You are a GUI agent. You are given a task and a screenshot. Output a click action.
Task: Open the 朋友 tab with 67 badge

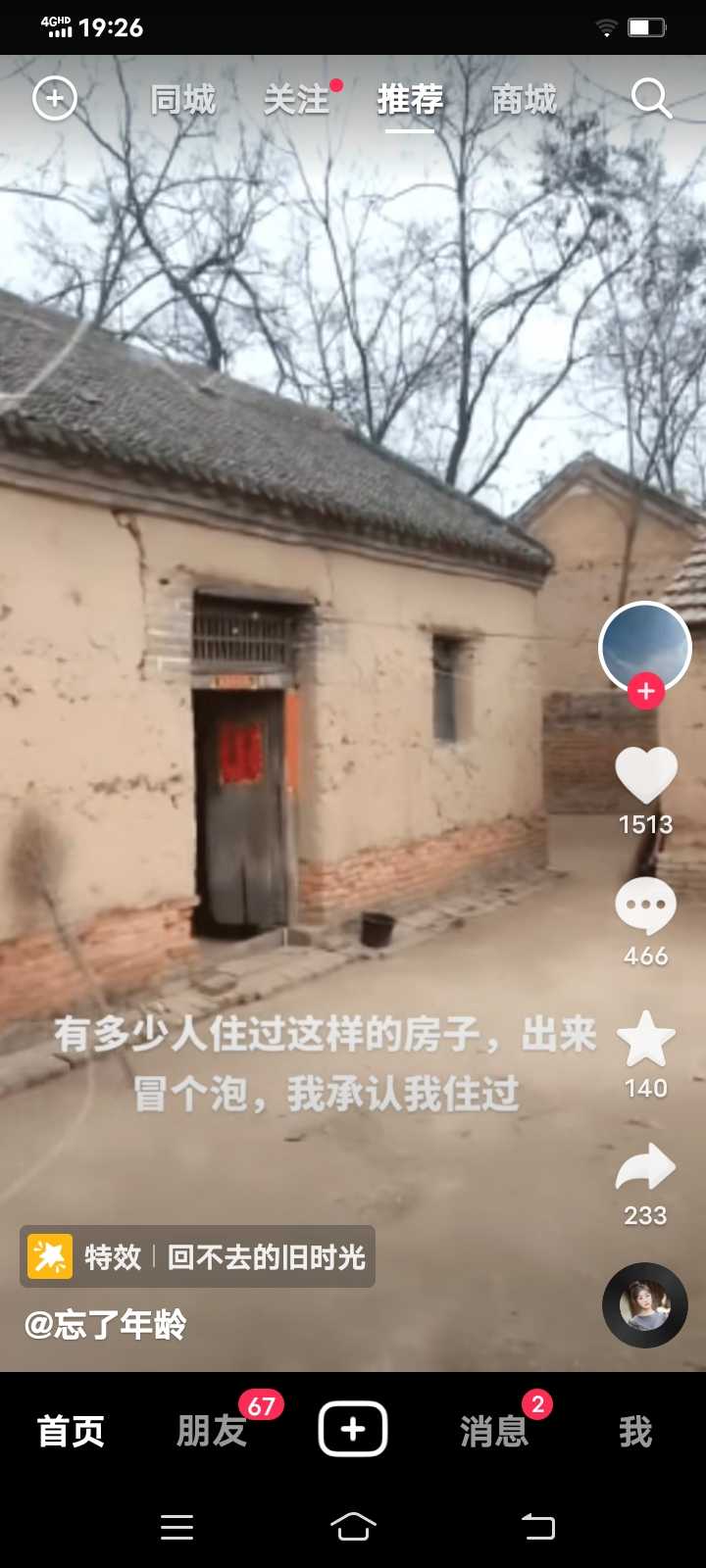[212, 1432]
